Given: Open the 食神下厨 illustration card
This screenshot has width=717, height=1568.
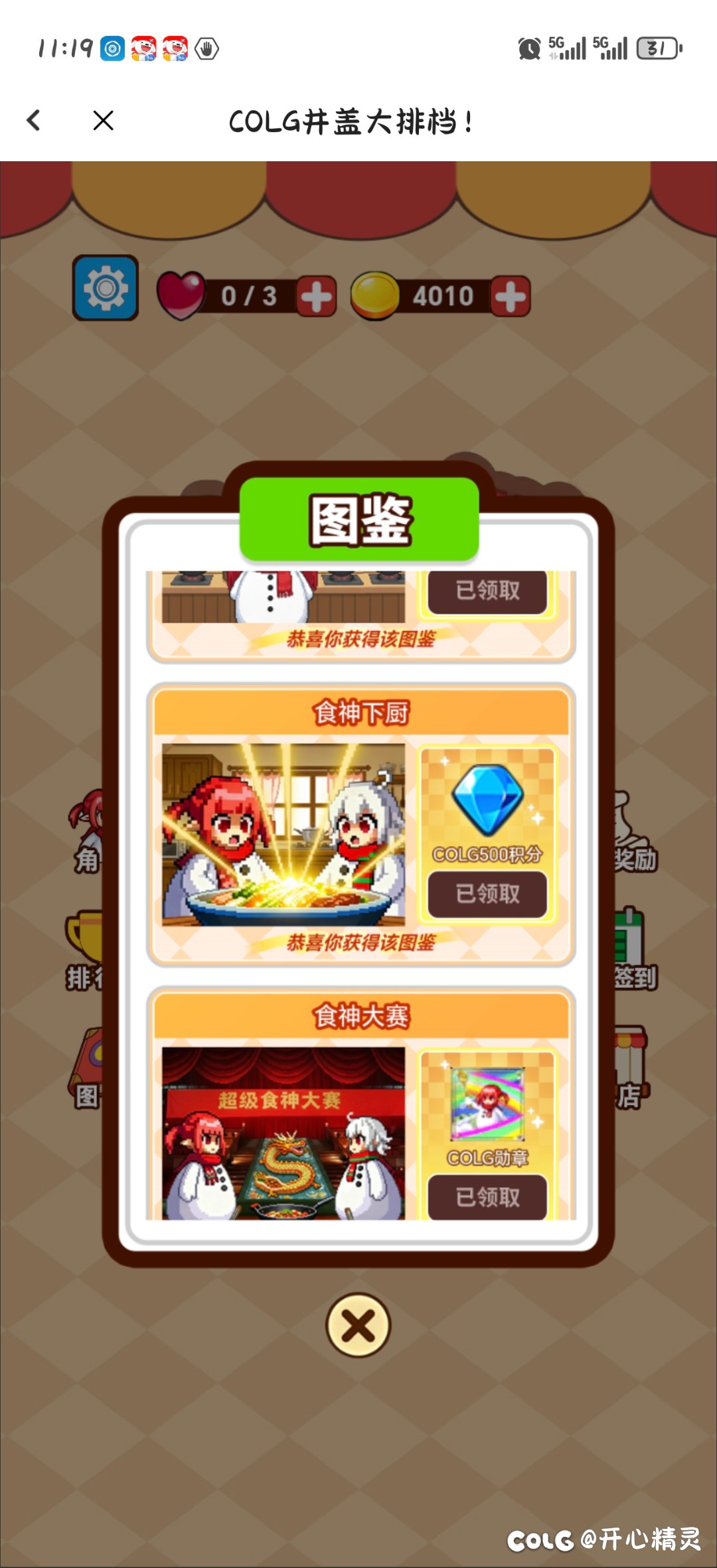Looking at the screenshot, I should pos(283,835).
